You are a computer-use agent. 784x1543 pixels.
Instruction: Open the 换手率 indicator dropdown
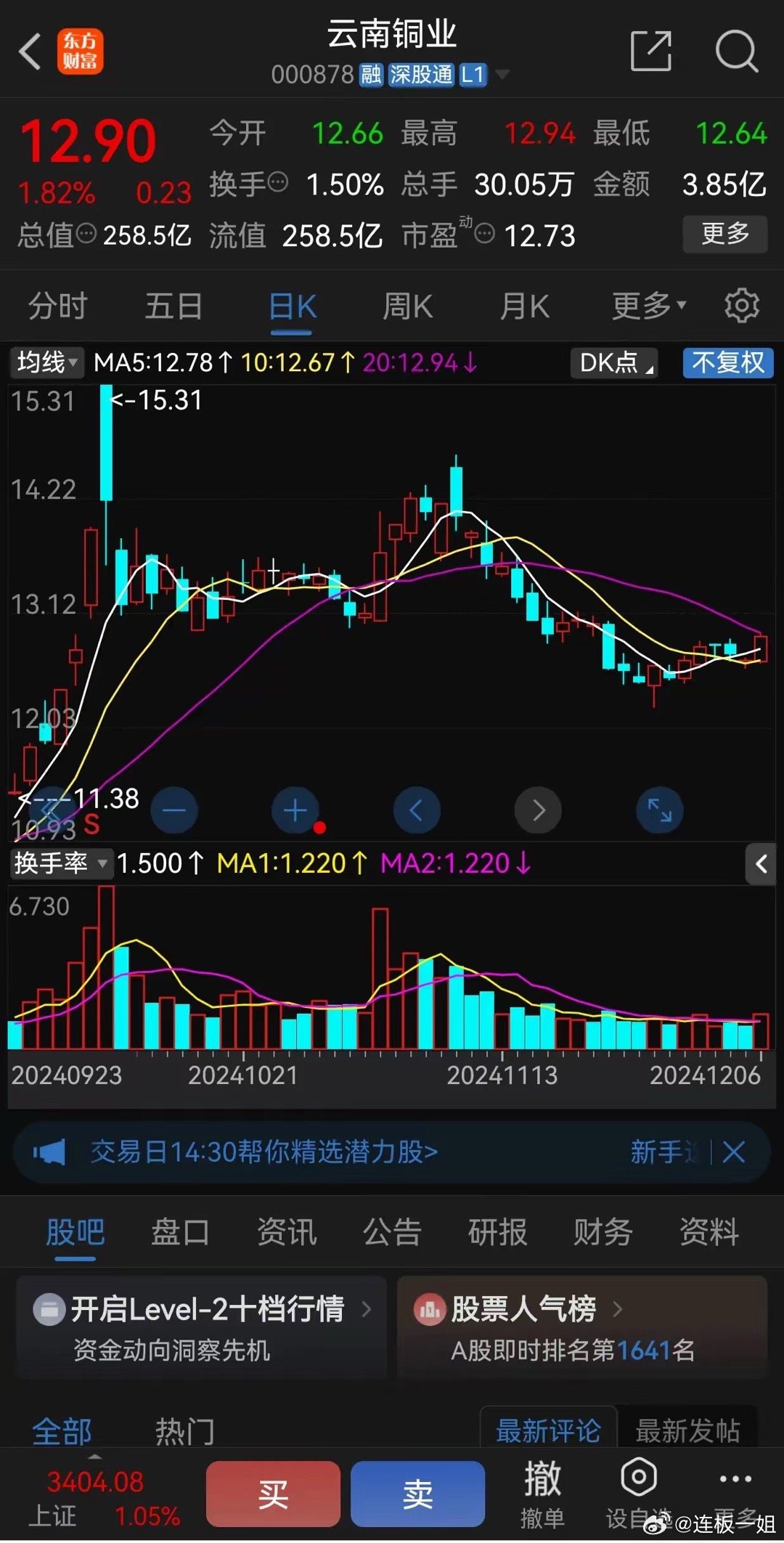tap(60, 864)
